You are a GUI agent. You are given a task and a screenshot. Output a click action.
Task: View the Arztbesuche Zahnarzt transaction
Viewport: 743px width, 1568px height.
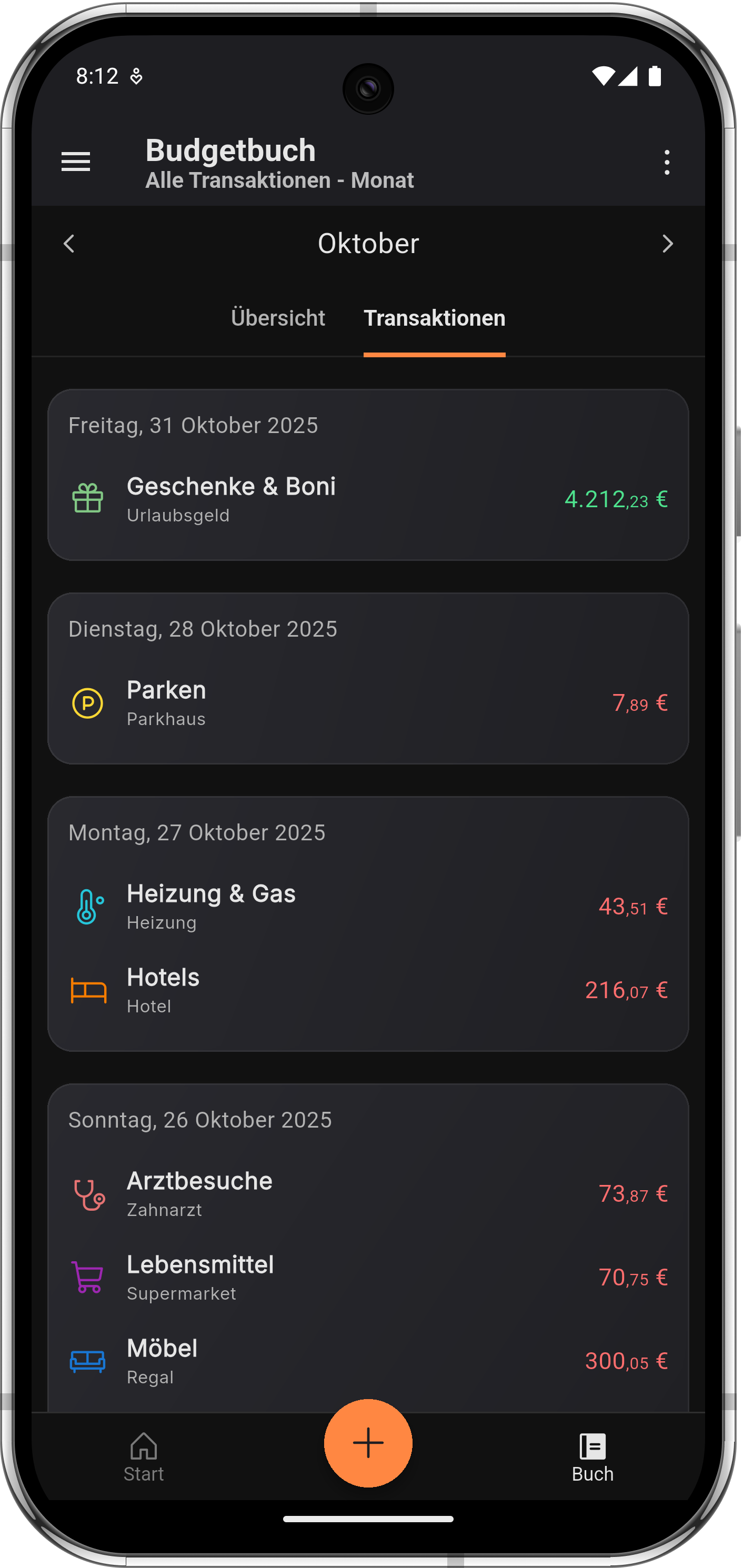(367, 1194)
